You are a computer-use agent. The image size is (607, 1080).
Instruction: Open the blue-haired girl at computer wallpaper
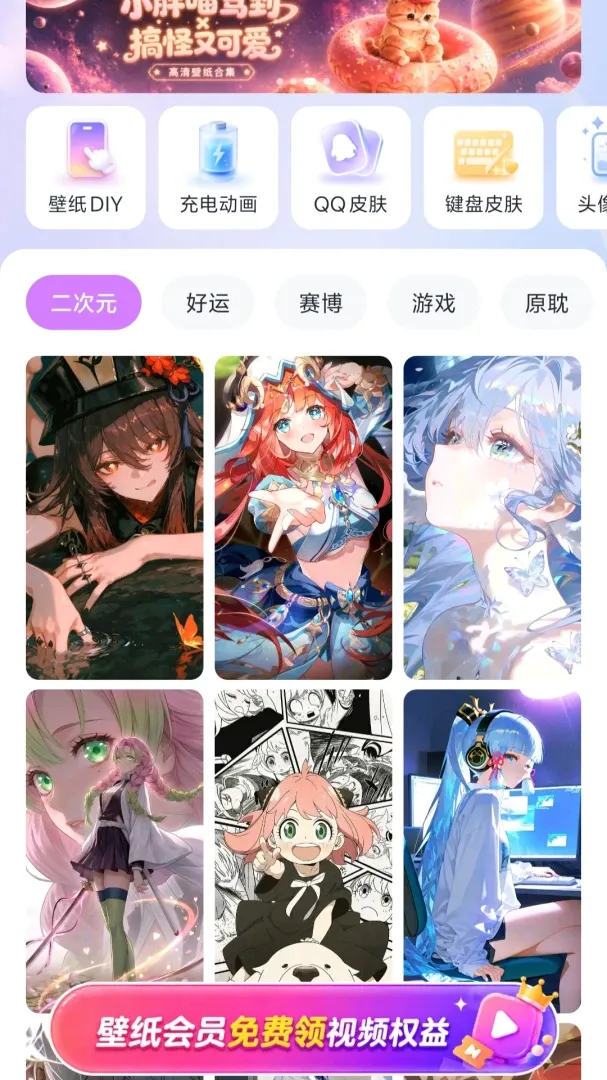pyautogui.click(x=492, y=836)
